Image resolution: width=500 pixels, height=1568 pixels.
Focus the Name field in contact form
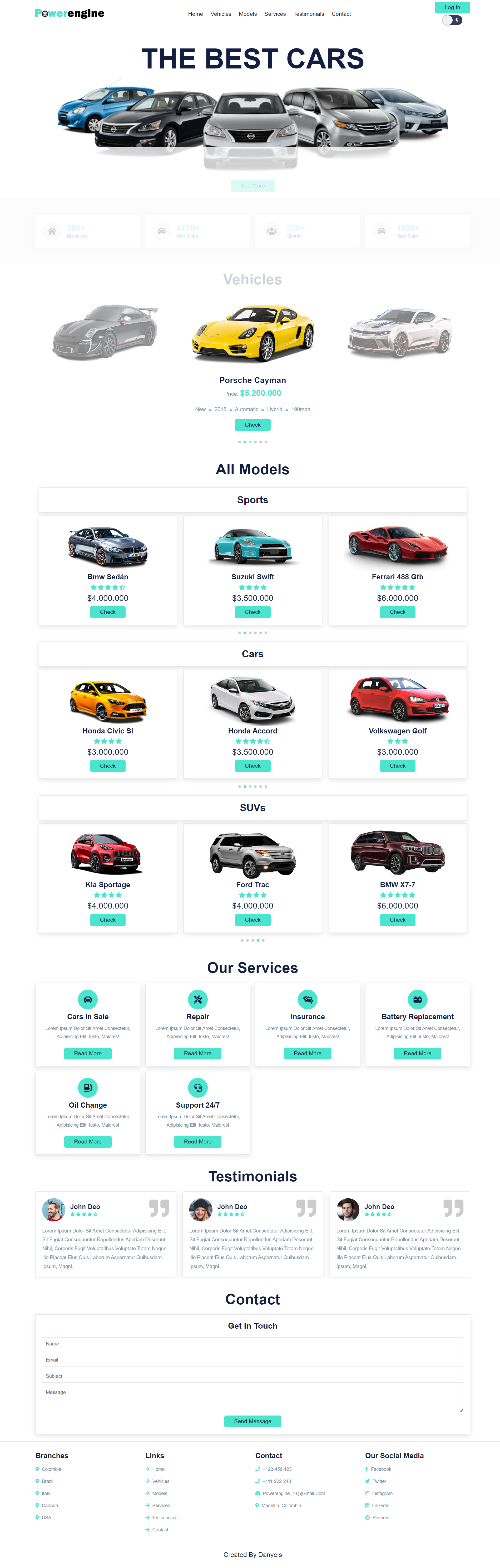253,1343
